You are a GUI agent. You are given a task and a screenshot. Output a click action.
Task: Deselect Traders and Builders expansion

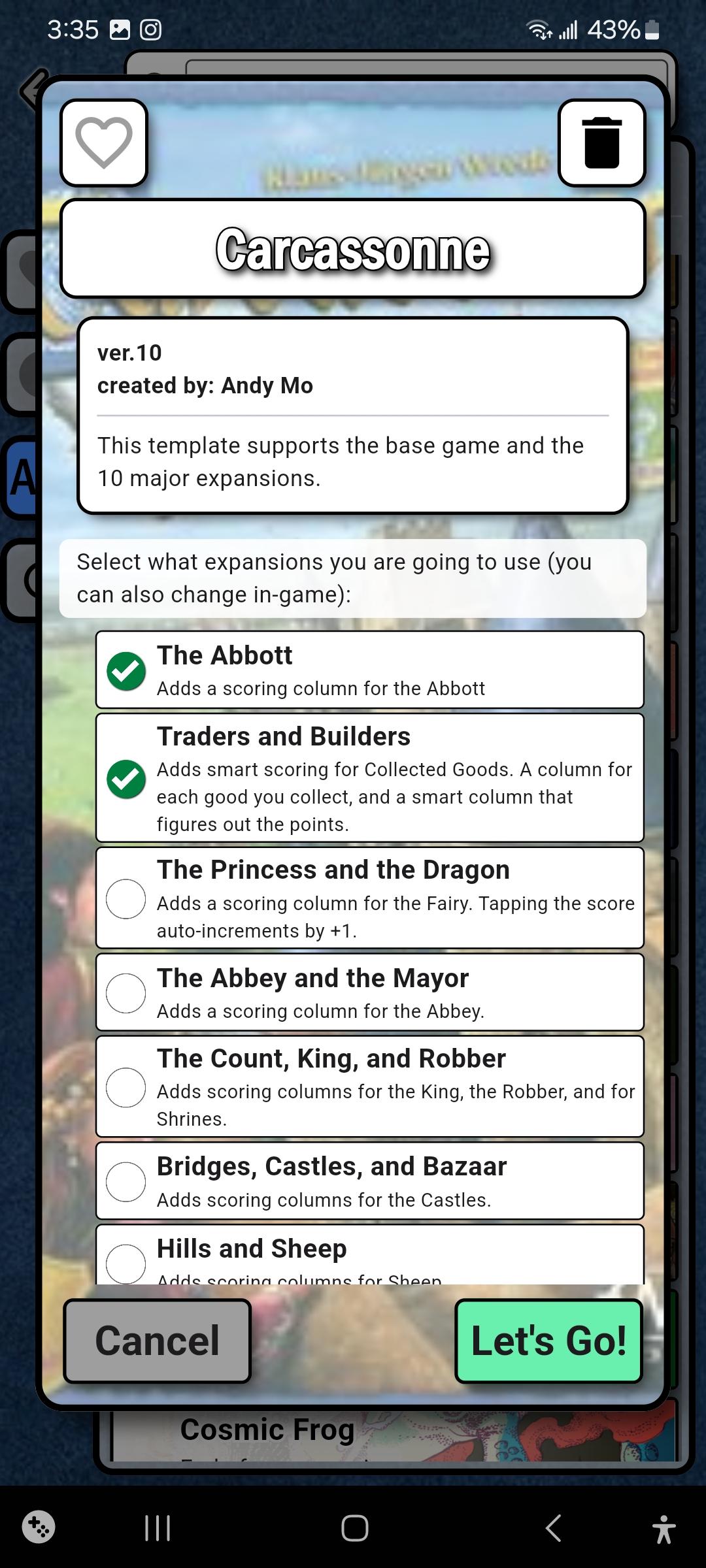[126, 779]
